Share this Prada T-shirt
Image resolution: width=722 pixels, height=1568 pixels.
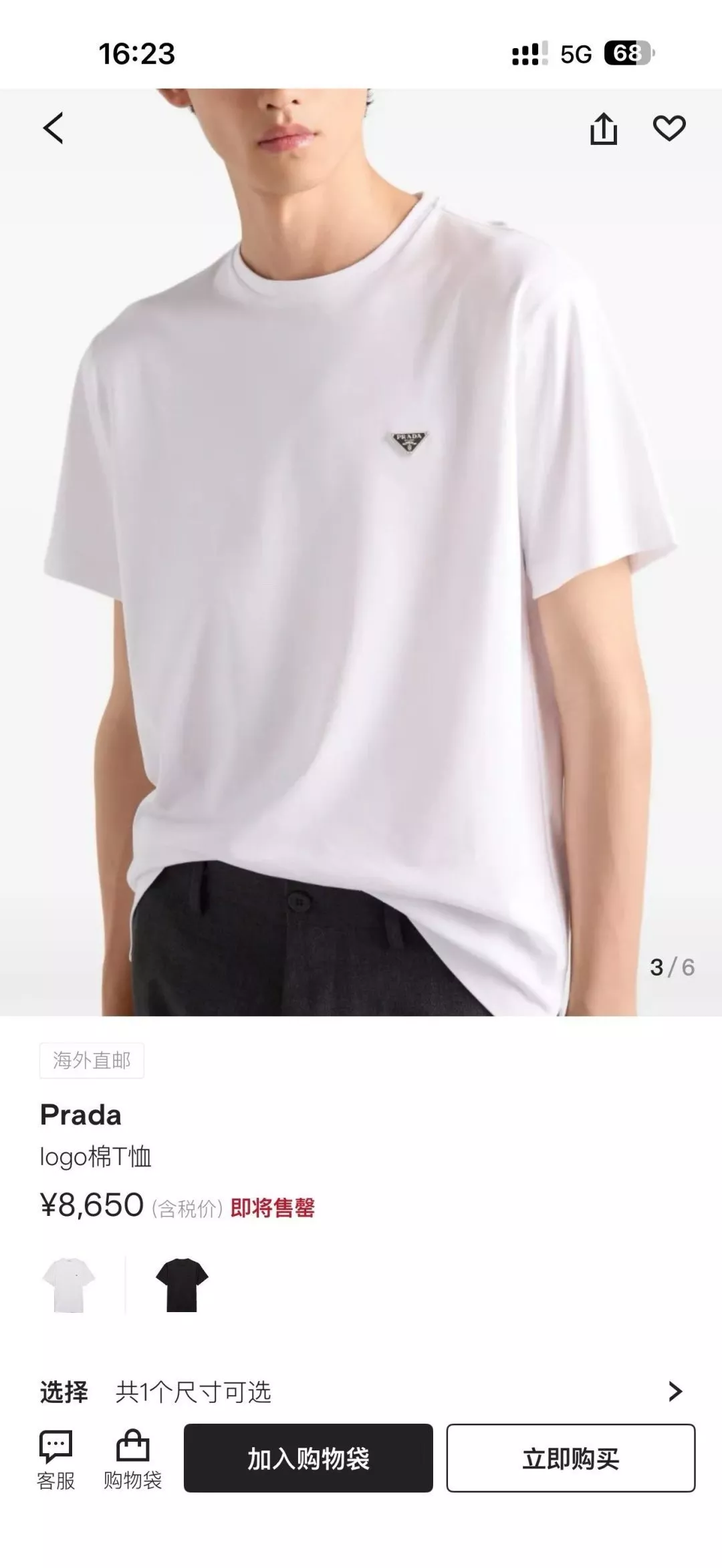click(x=603, y=128)
